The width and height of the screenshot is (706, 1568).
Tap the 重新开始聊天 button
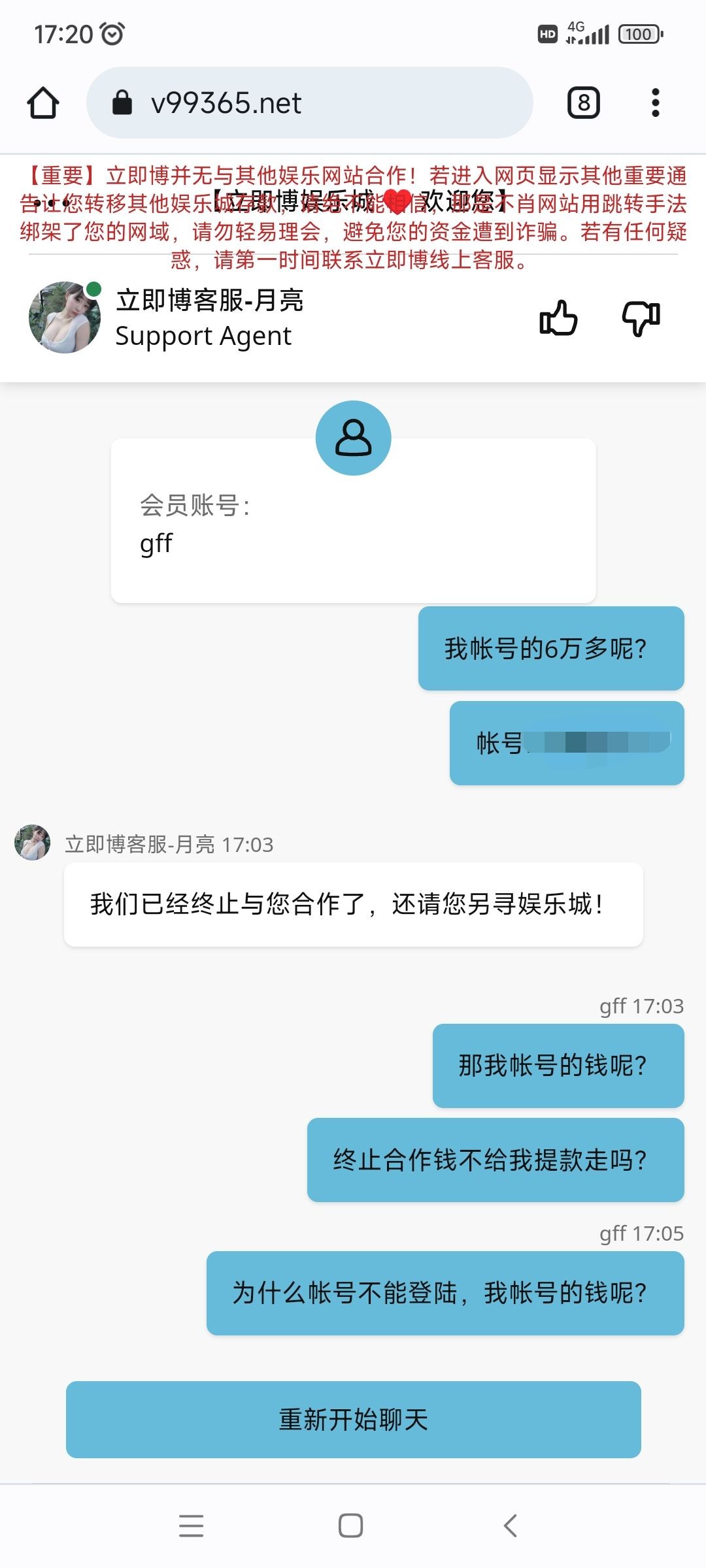click(x=353, y=1419)
